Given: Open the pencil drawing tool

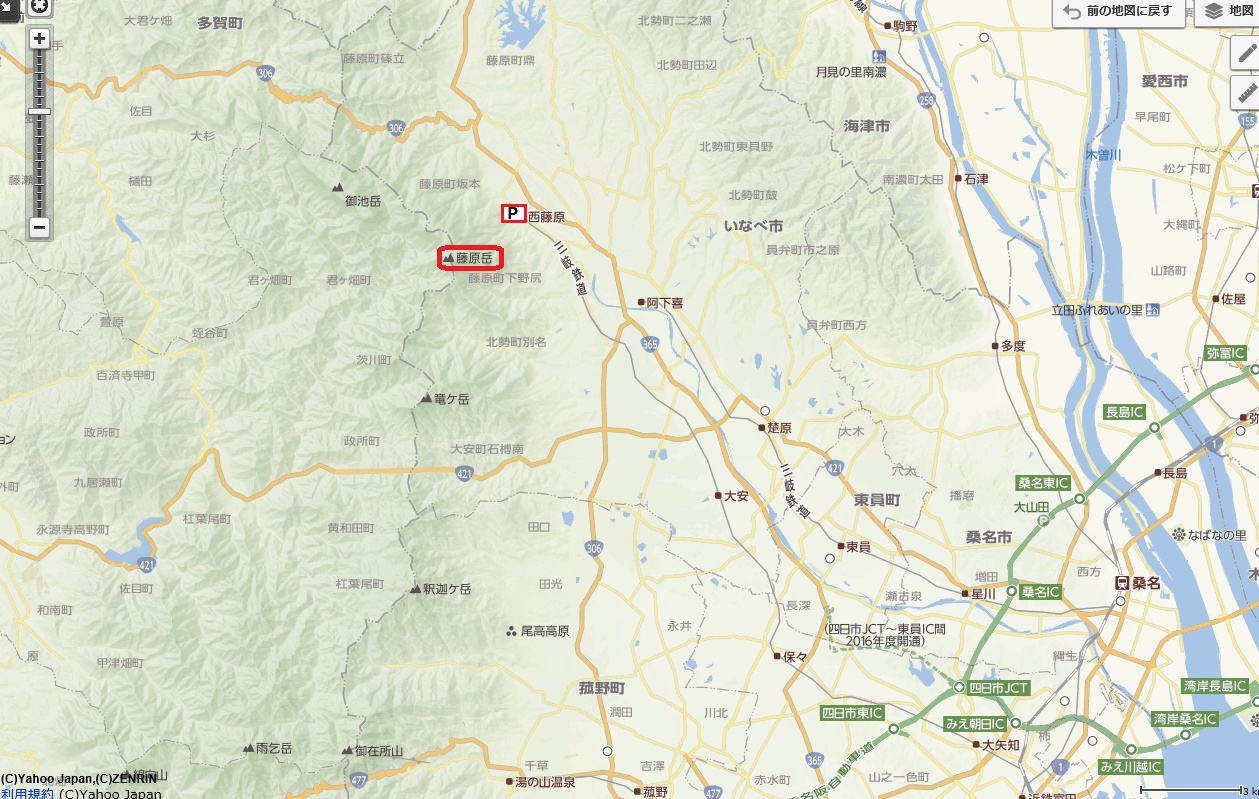Looking at the screenshot, I should click(1245, 53).
